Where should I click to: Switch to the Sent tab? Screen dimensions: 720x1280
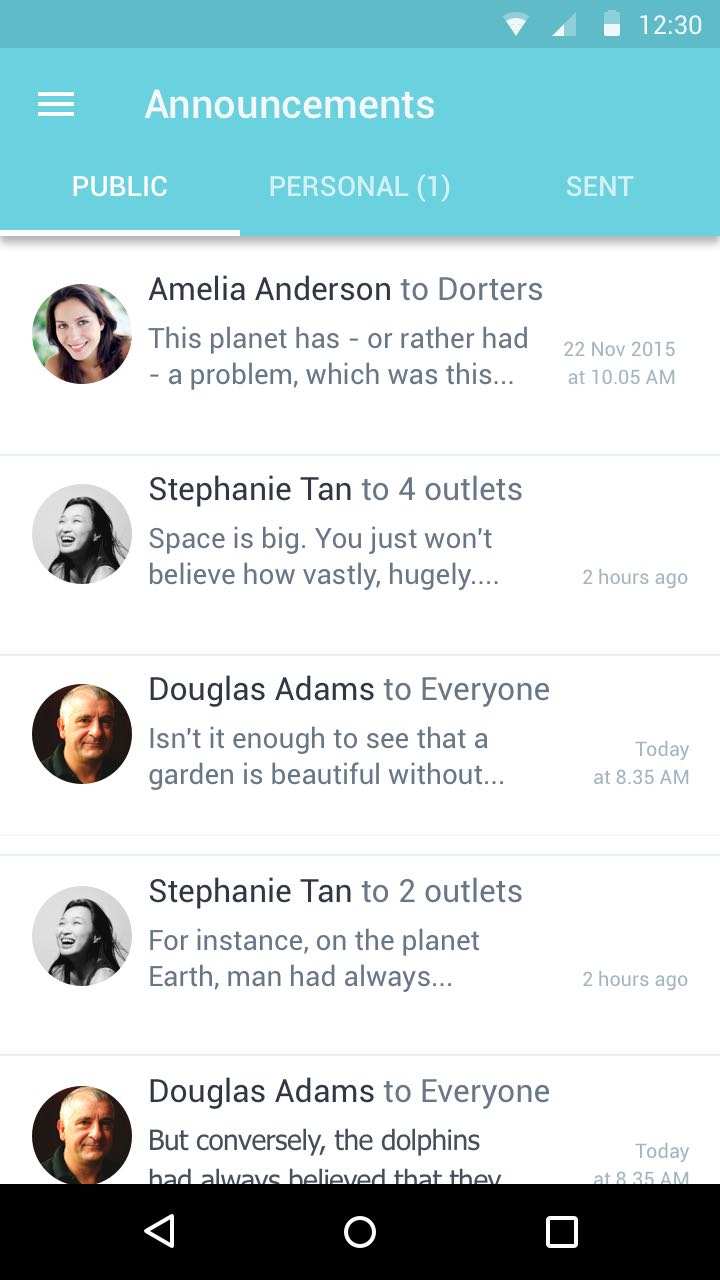(599, 187)
